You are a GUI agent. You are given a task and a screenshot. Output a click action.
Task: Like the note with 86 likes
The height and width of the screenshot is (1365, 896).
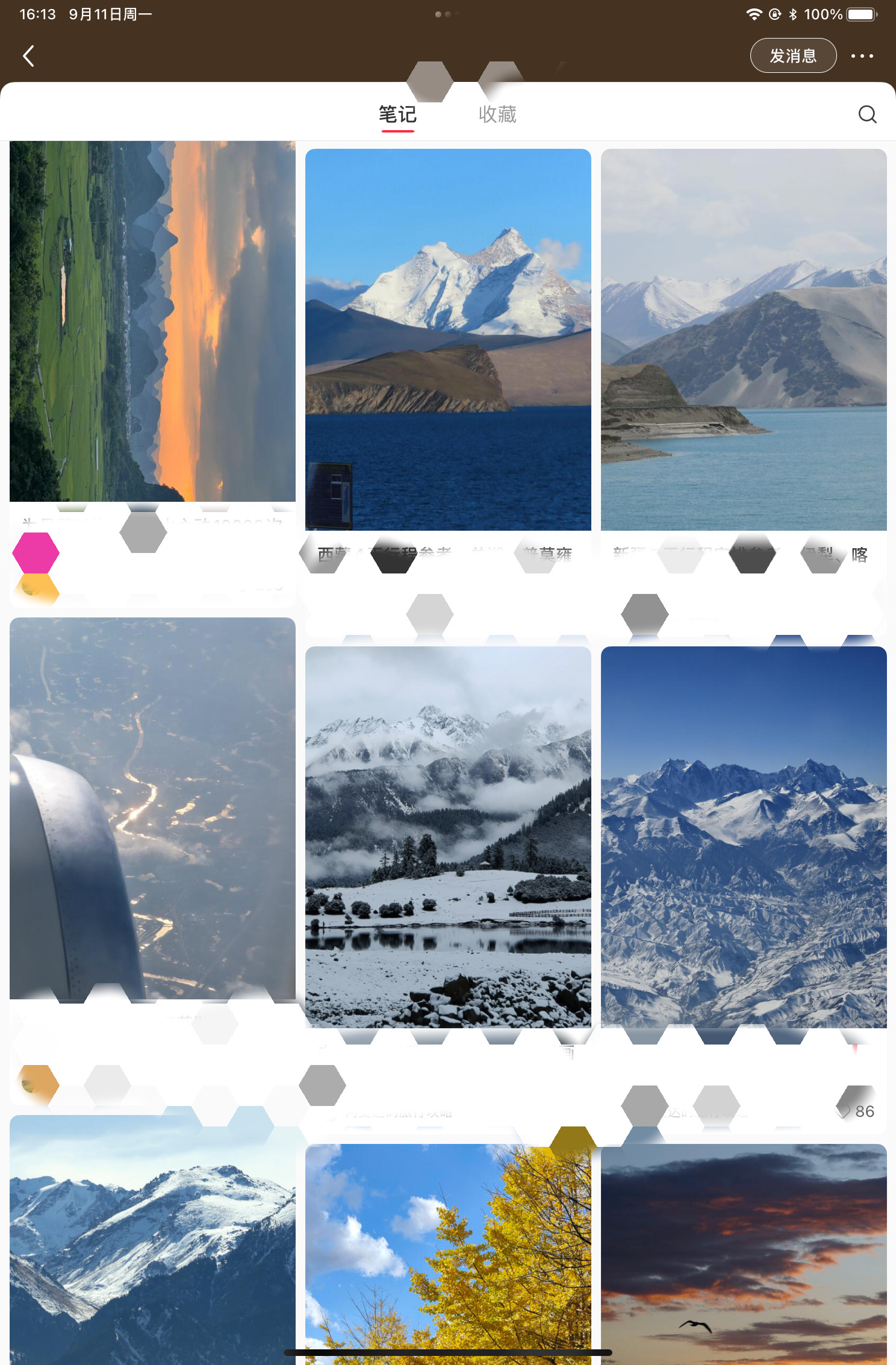(845, 1111)
